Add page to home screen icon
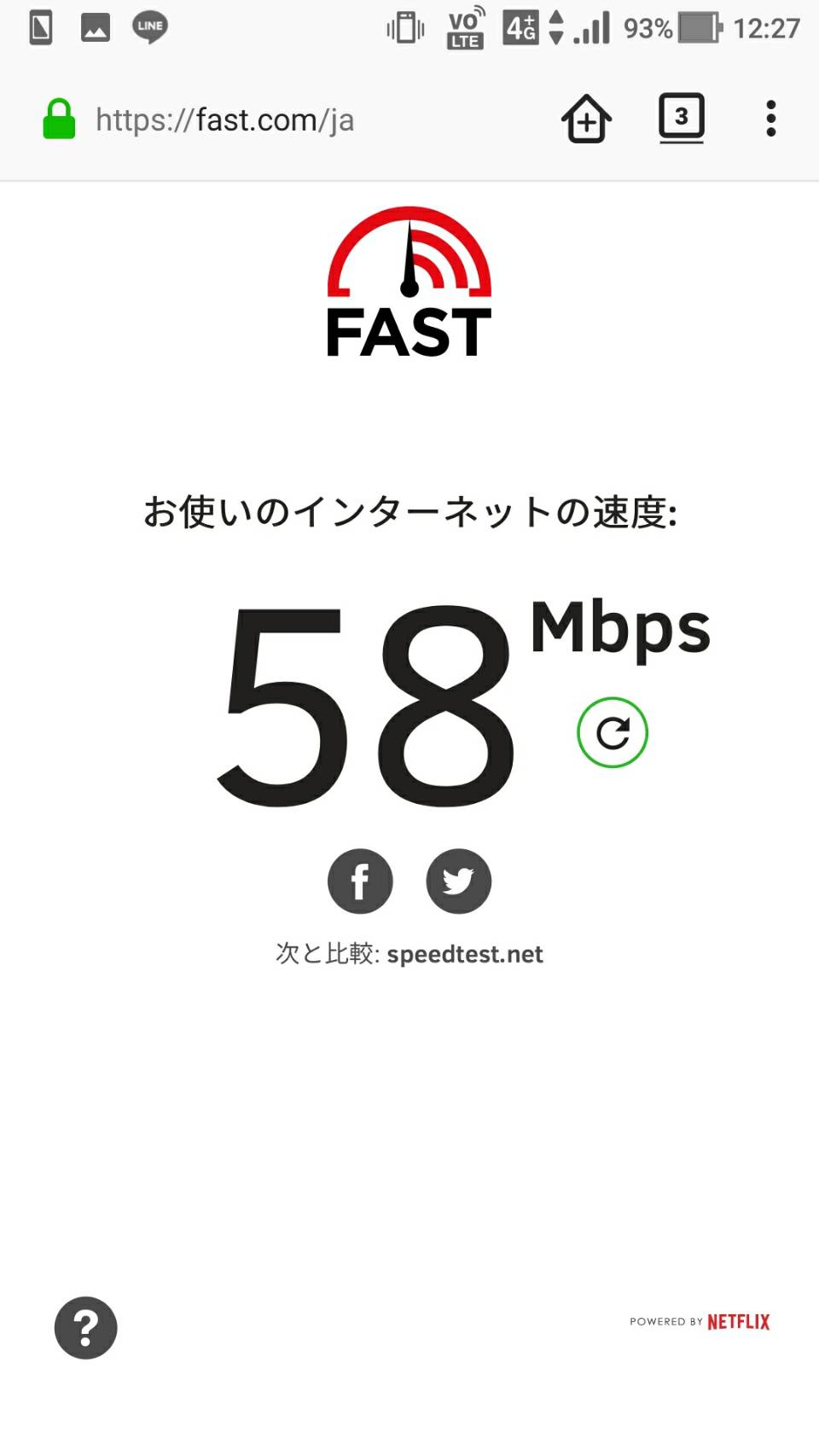The image size is (819, 1456). [x=586, y=119]
